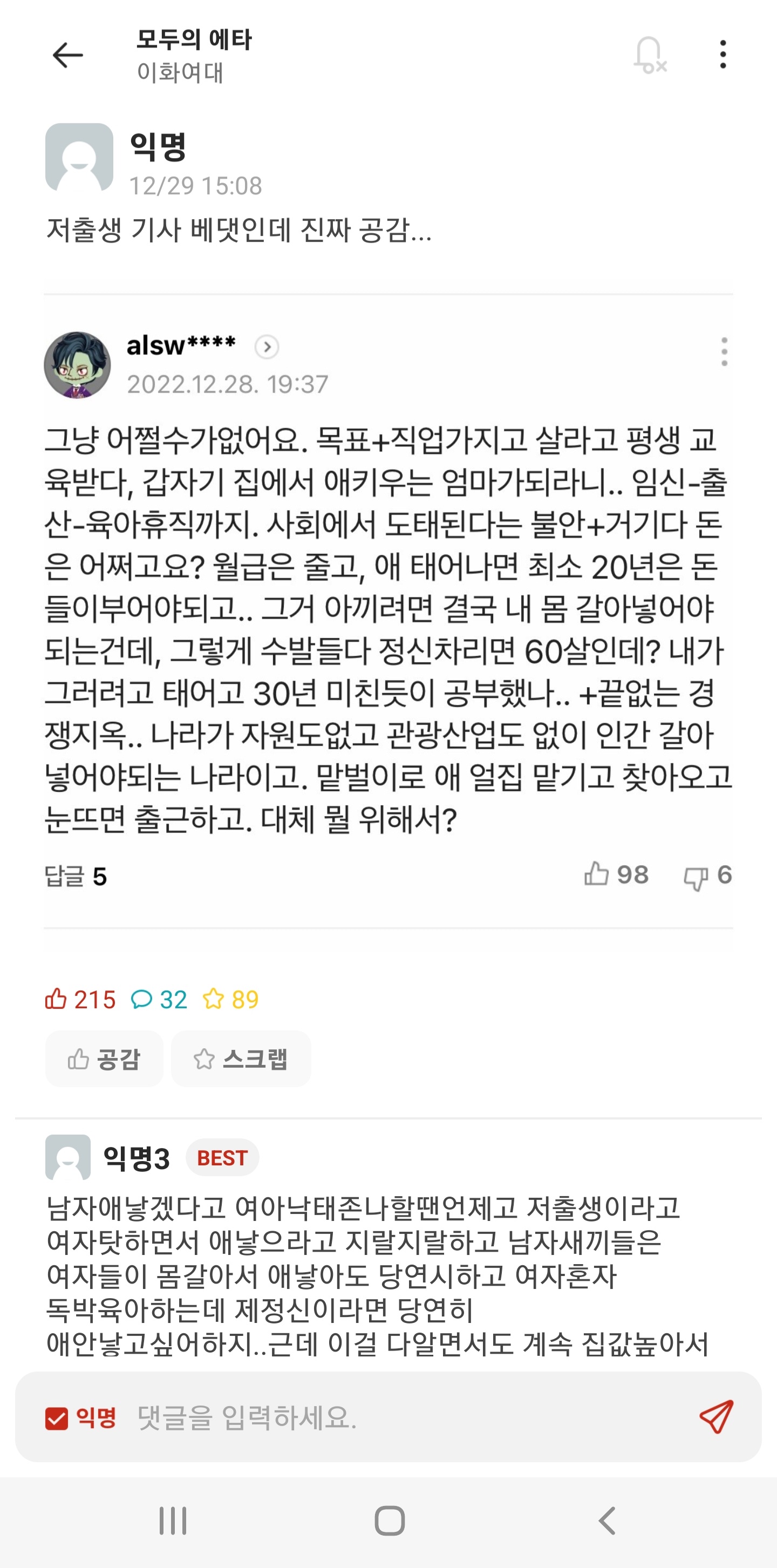Send the comment with the paper-plane icon
777x1568 pixels.
[x=716, y=1417]
